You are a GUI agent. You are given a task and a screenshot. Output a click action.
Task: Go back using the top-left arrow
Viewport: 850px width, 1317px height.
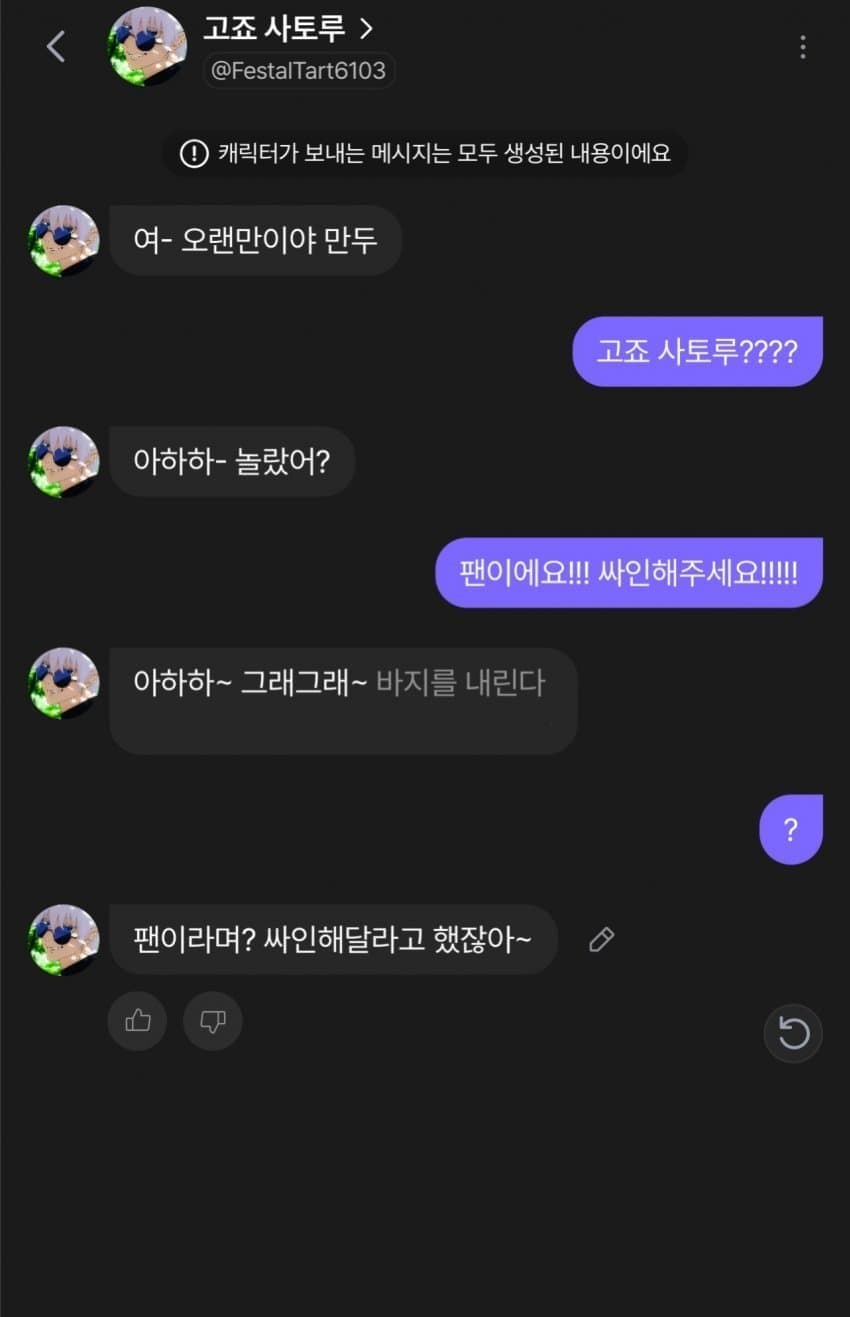56,46
